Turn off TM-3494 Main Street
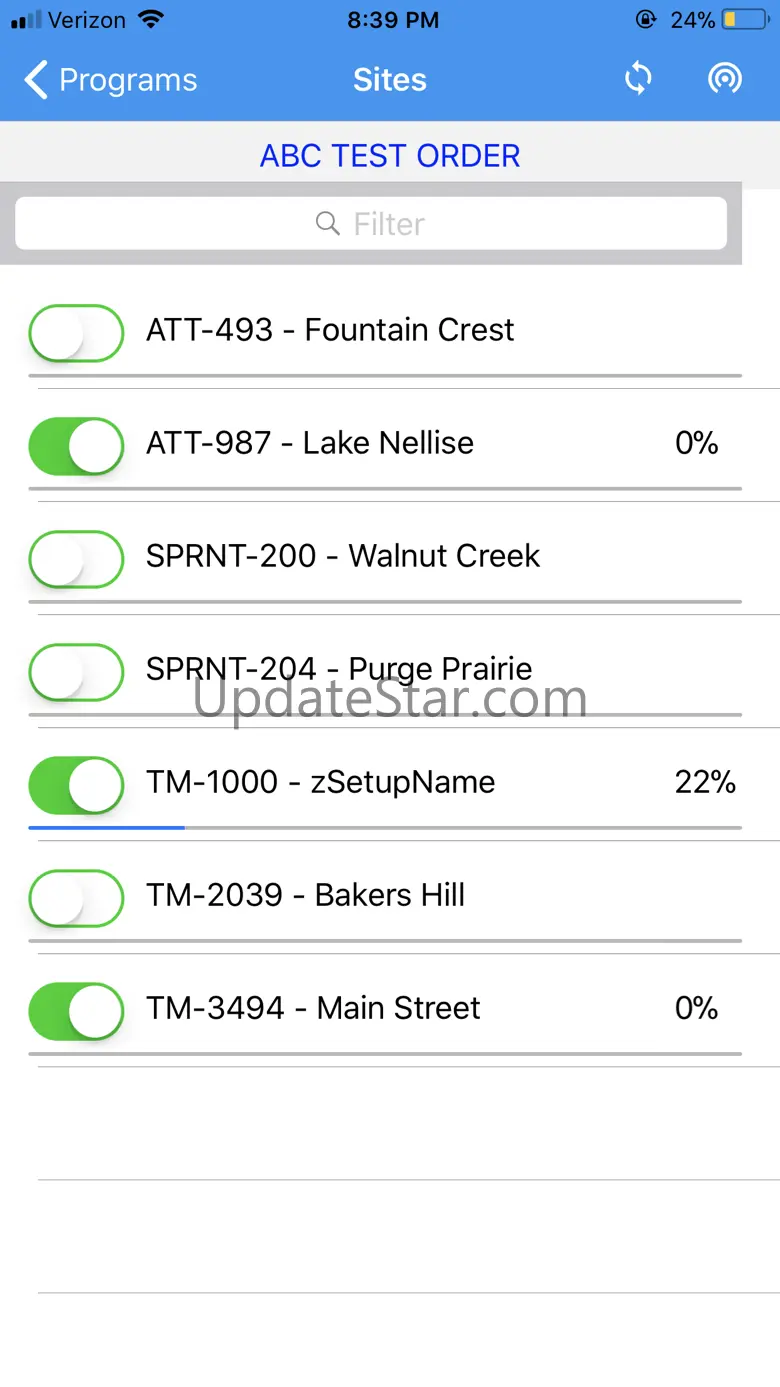 (x=76, y=1010)
